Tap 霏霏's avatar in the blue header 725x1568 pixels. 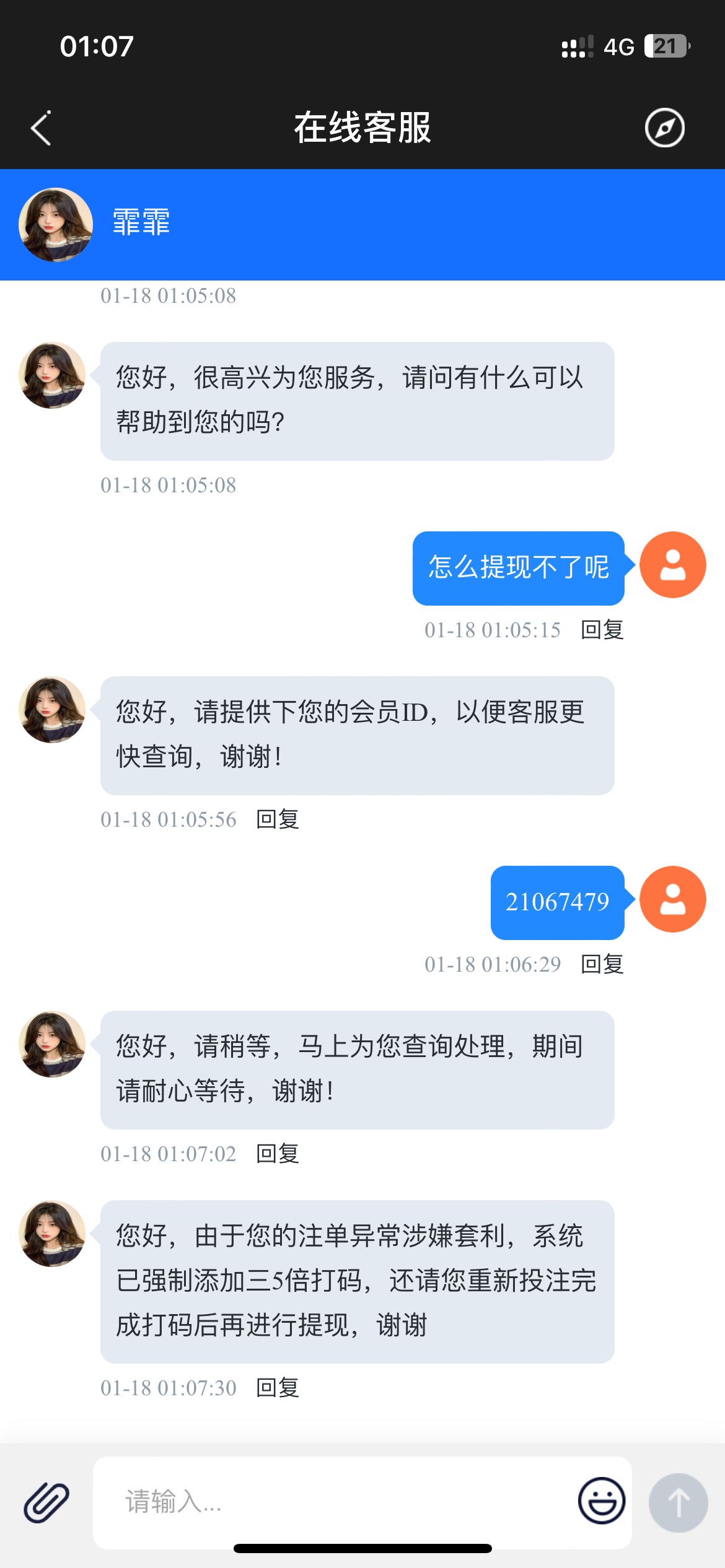click(x=53, y=224)
